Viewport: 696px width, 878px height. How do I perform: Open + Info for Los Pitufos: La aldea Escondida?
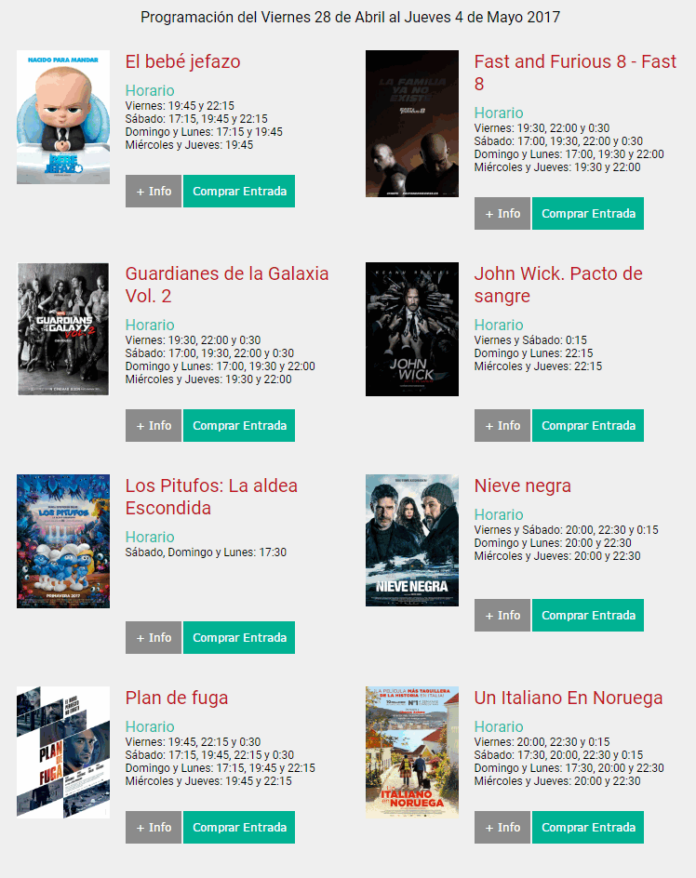(153, 638)
